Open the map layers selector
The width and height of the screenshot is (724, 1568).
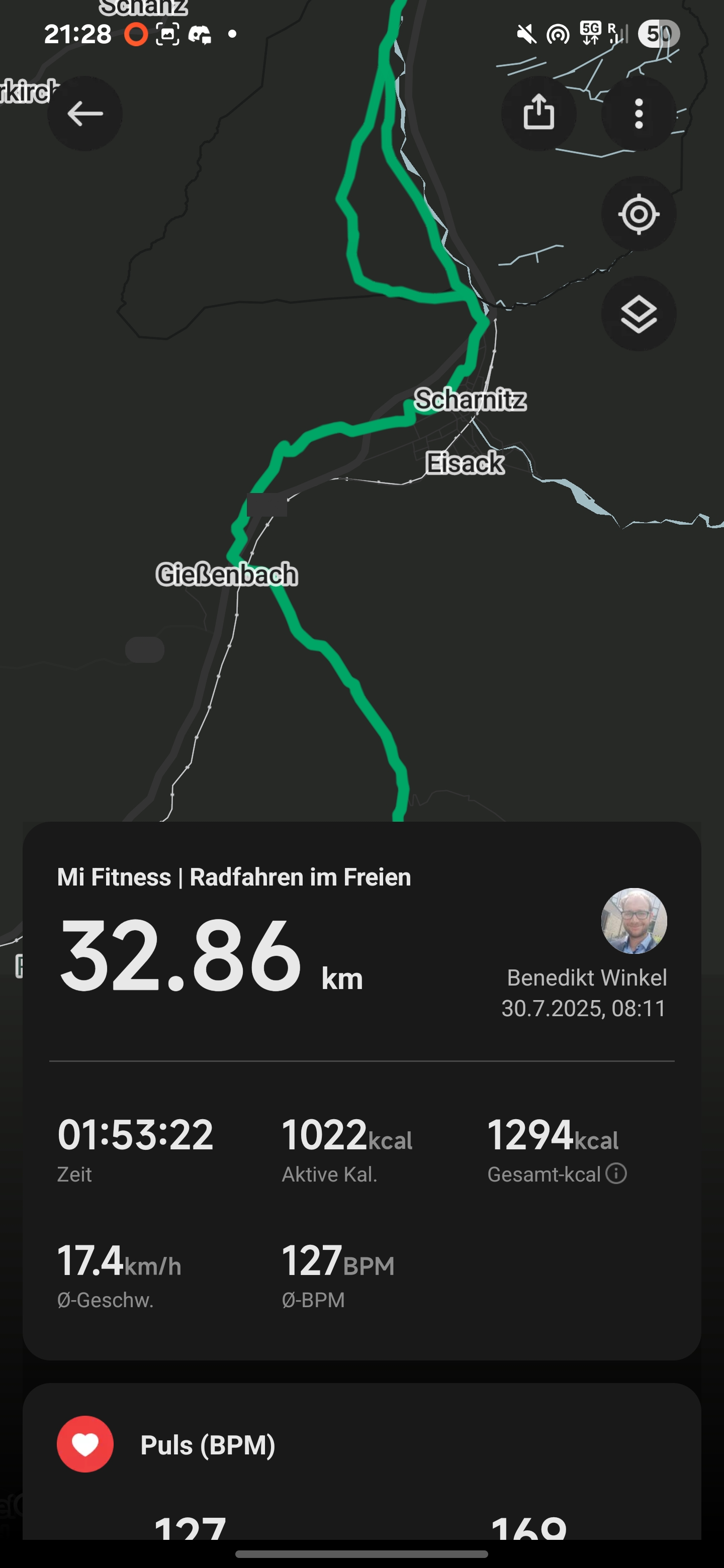(639, 314)
